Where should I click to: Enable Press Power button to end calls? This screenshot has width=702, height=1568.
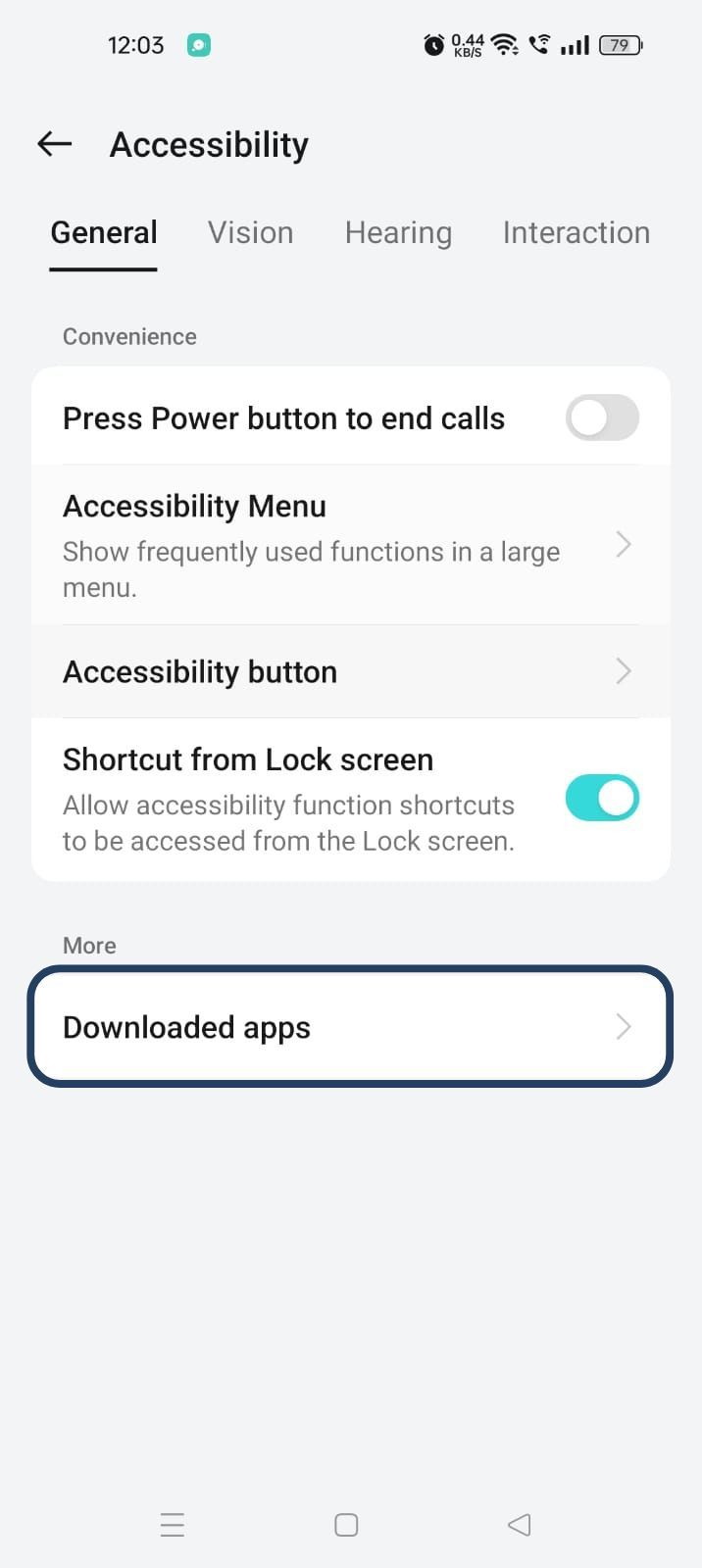tap(602, 418)
